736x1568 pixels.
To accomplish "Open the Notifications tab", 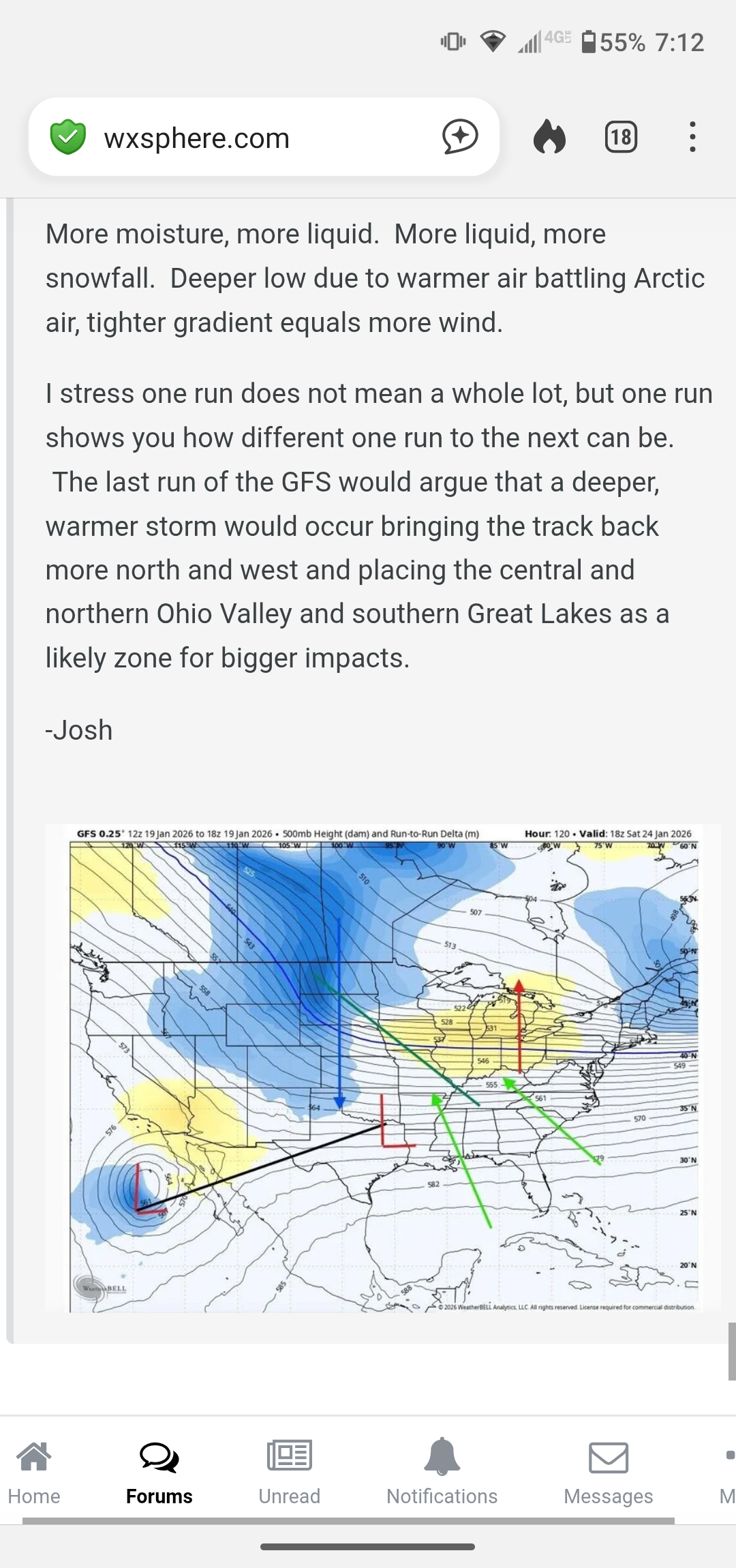I will [x=442, y=1472].
